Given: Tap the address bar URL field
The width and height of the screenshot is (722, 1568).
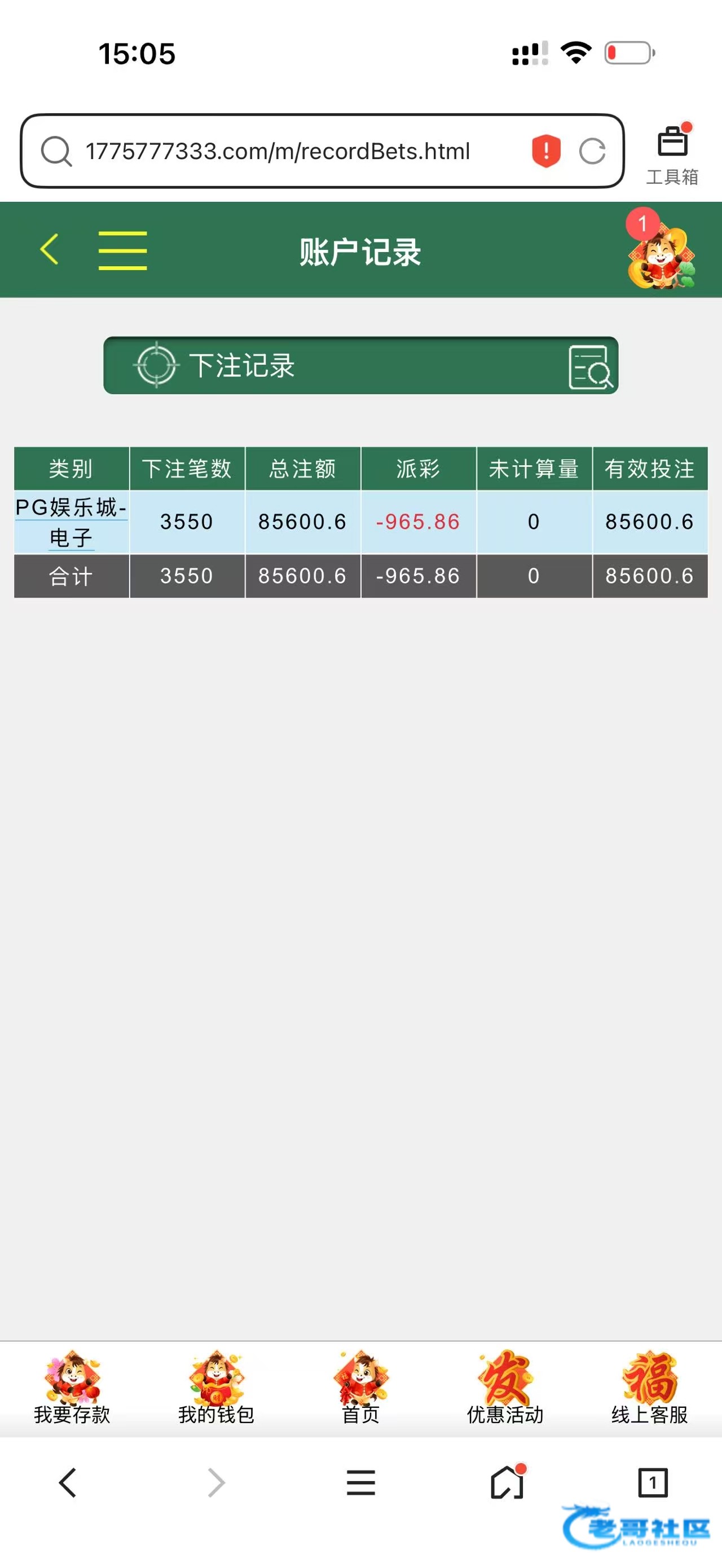Looking at the screenshot, I should (277, 151).
